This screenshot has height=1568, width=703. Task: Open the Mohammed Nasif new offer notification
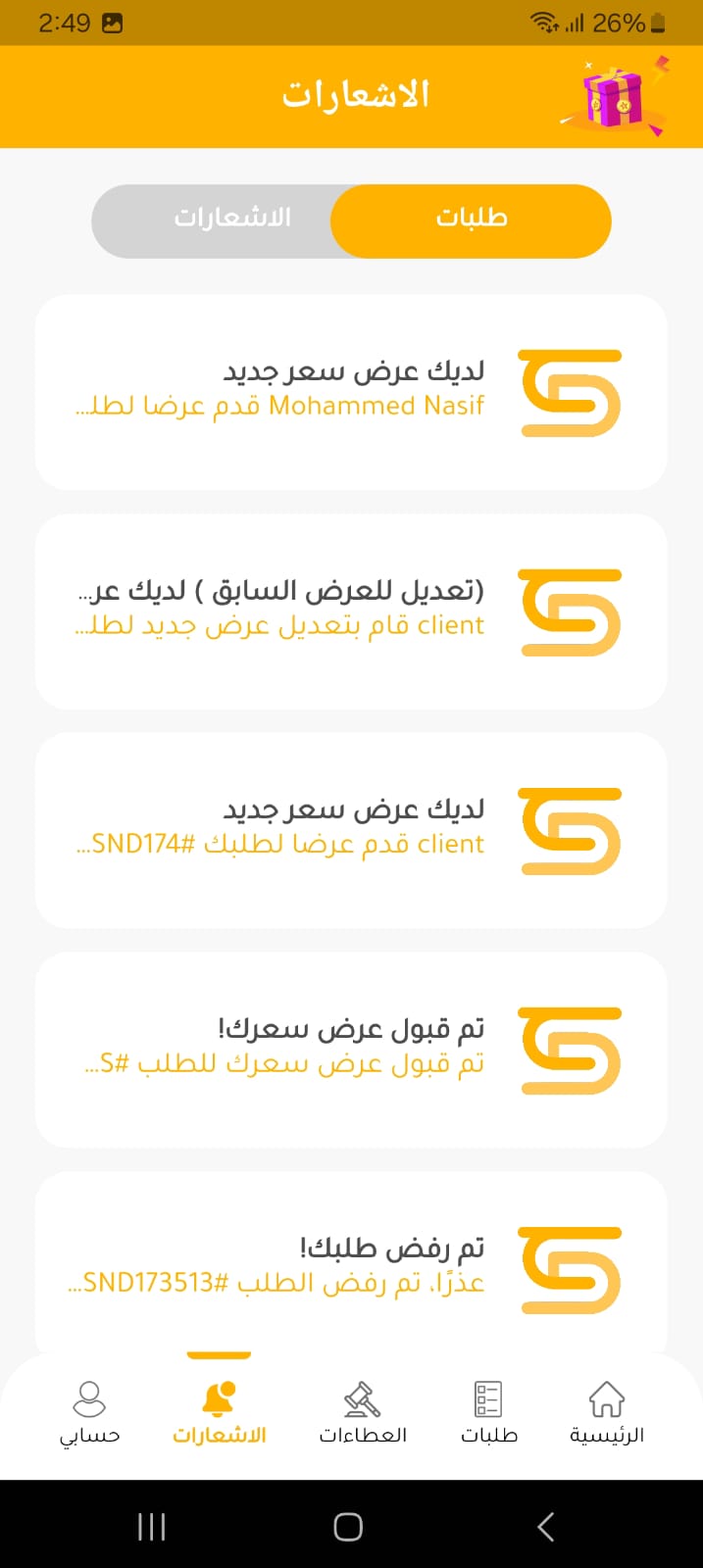tap(351, 392)
